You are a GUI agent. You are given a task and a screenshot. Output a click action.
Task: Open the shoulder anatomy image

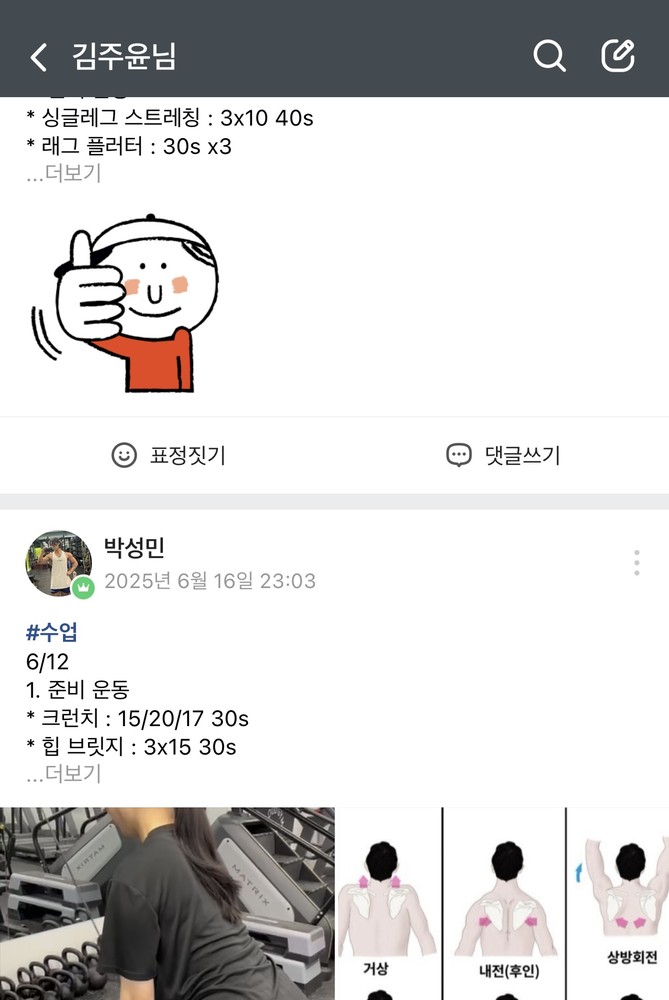coord(502,903)
